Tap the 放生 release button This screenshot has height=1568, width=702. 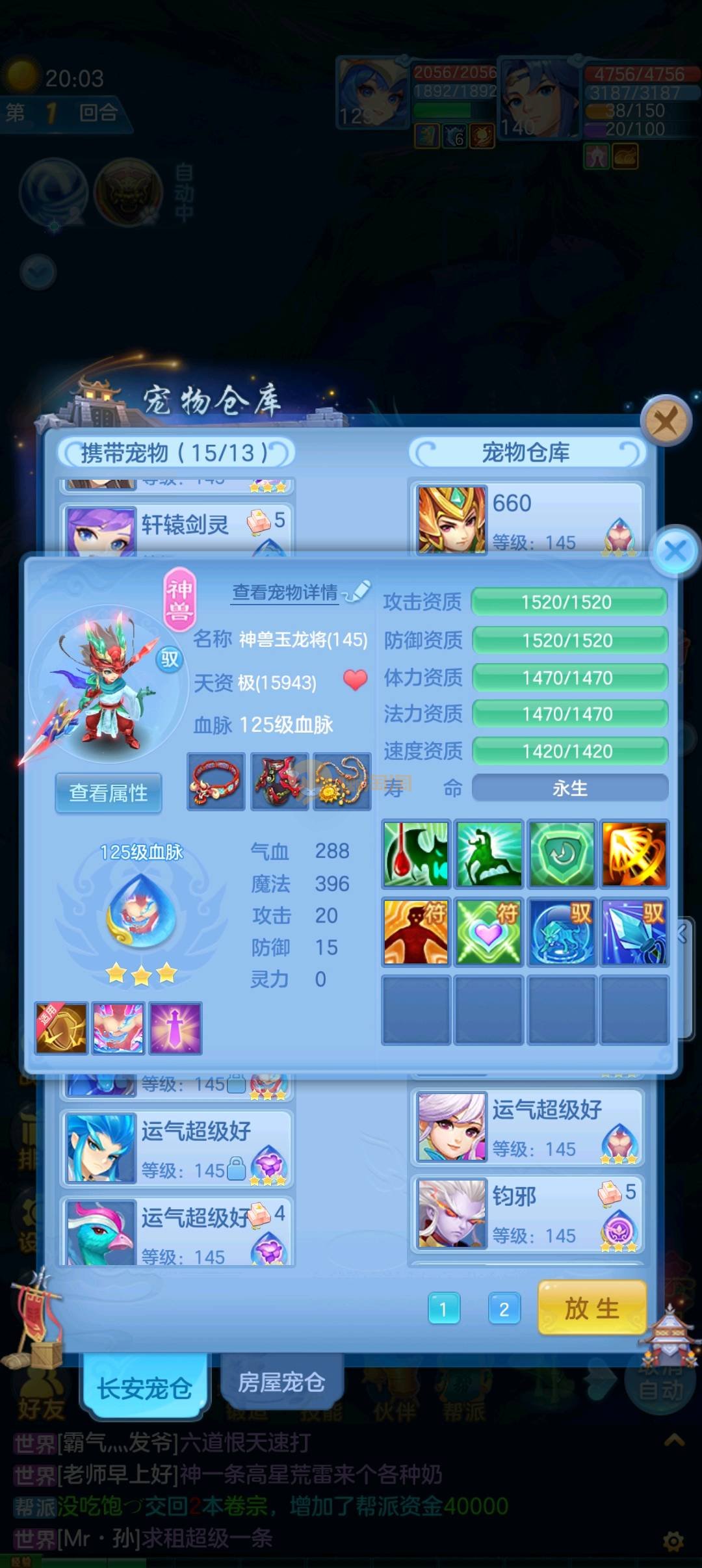pyautogui.click(x=591, y=1308)
